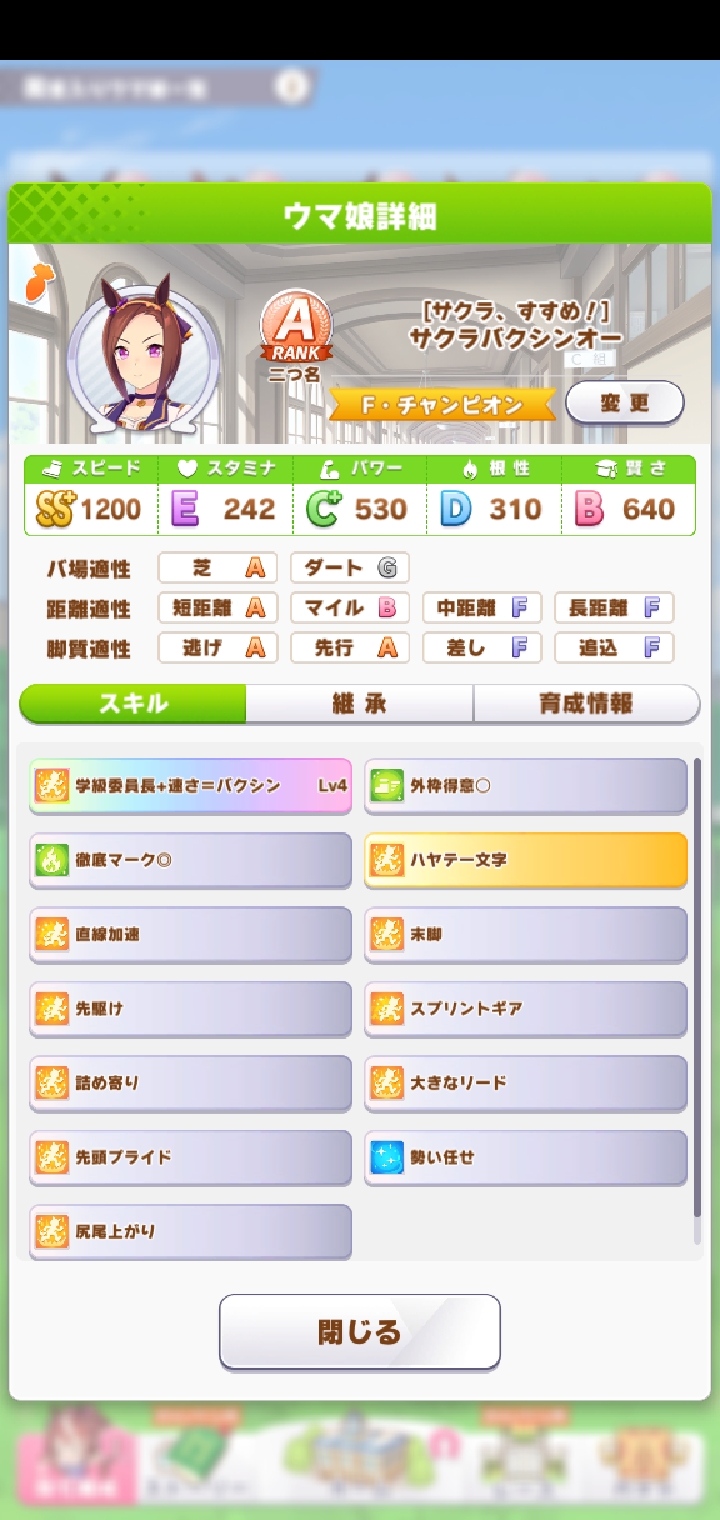
Task: Open the 末脚 skill entry
Action: [x=526, y=935]
